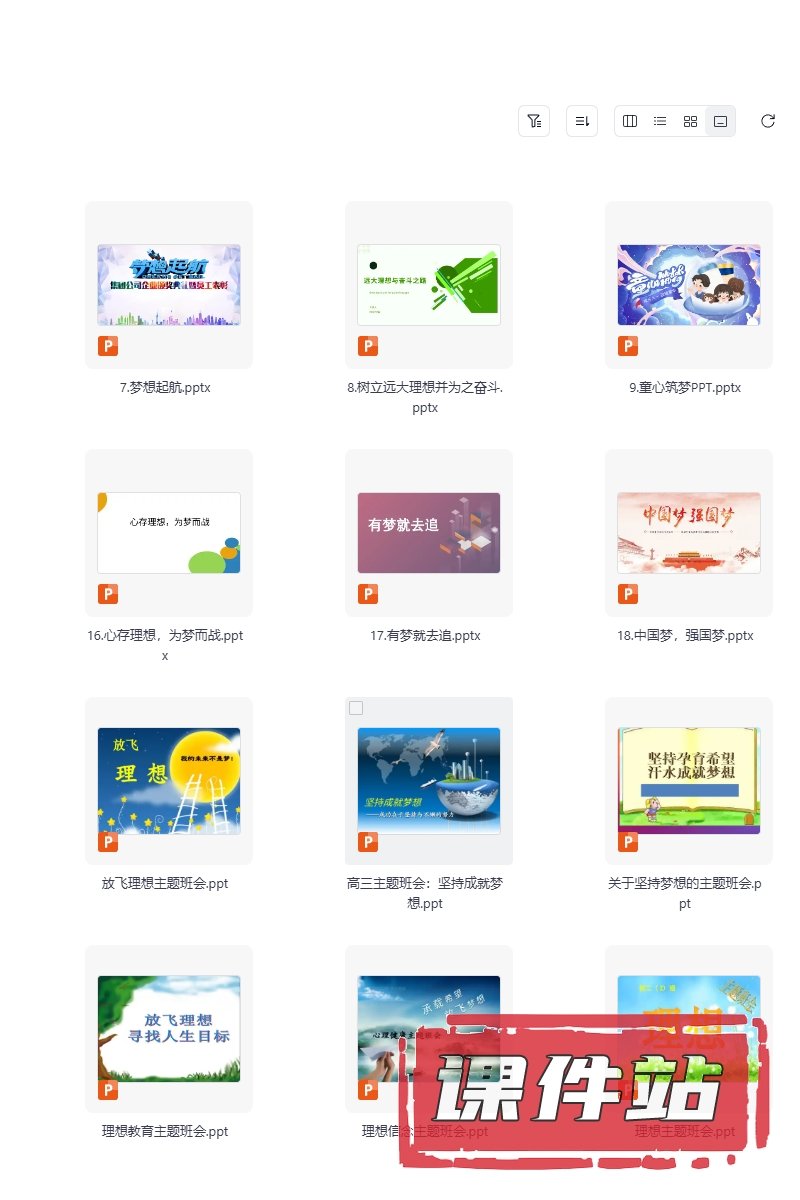Open the filter options icon

[534, 121]
